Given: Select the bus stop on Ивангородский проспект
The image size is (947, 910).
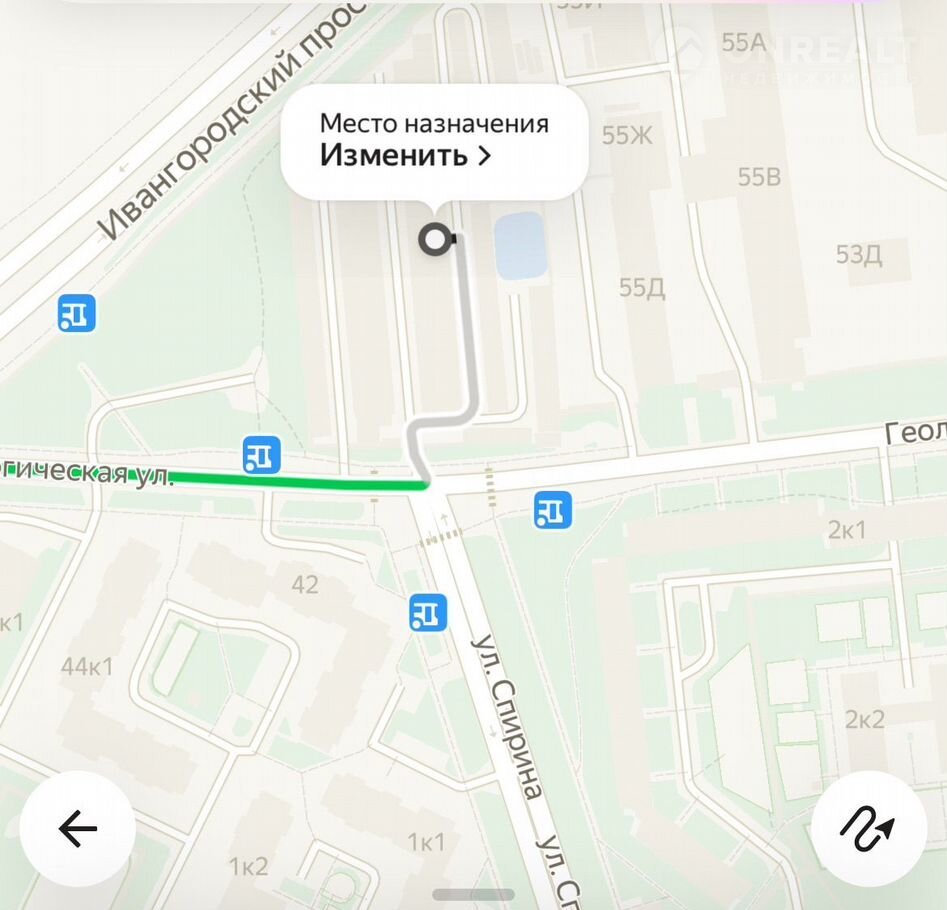Looking at the screenshot, I should coord(77,313).
